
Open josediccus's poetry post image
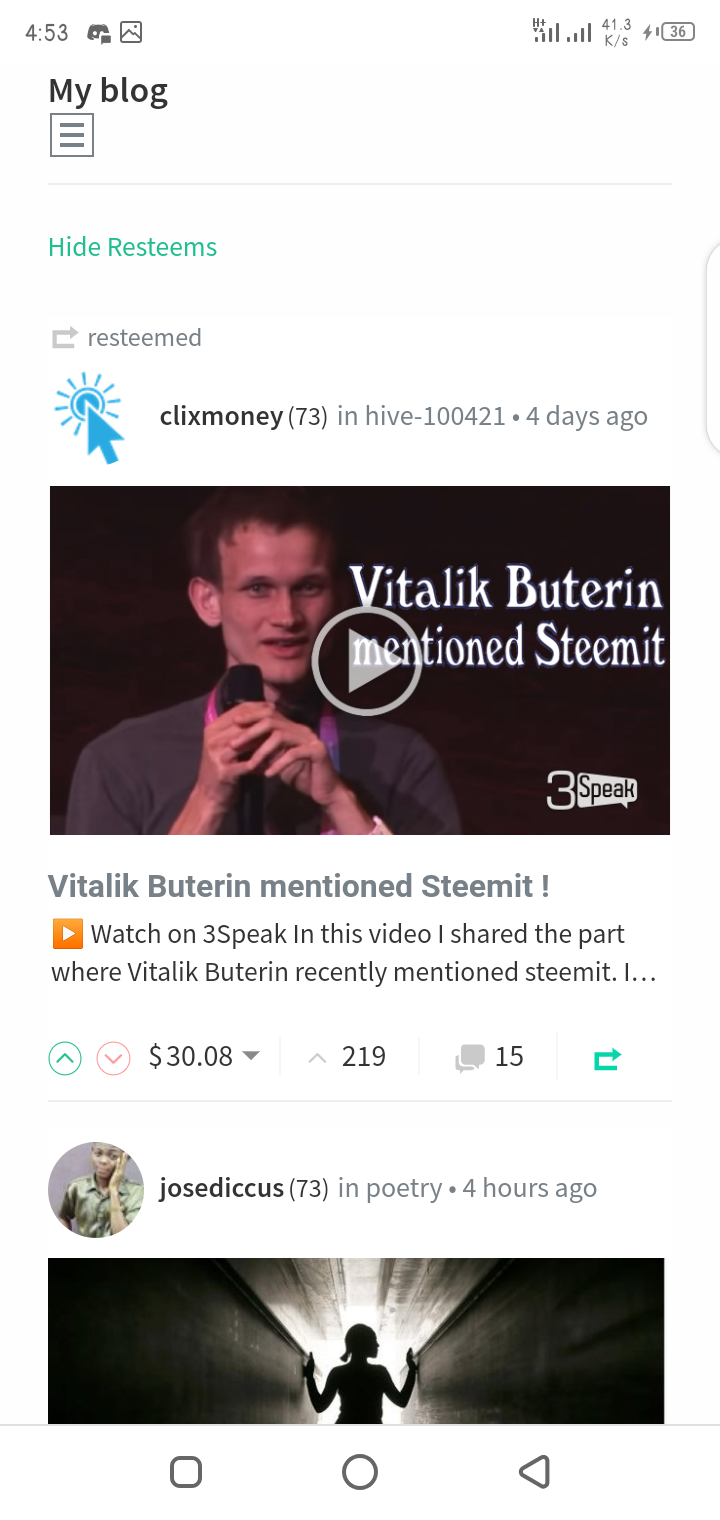(356, 1340)
